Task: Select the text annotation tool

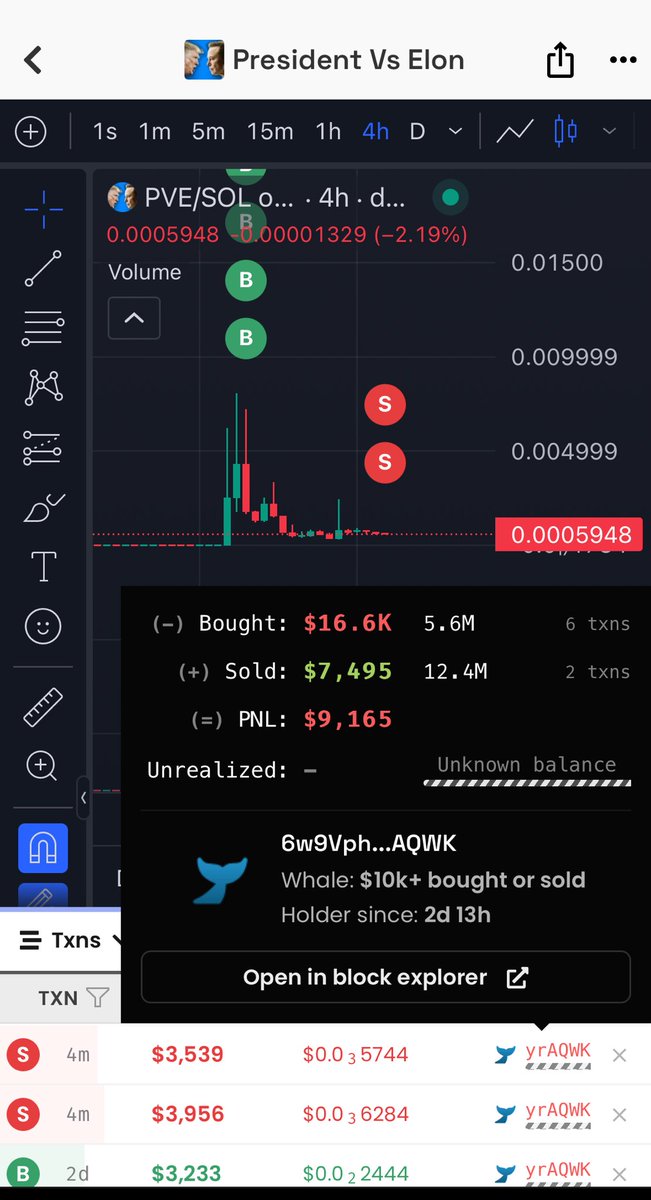Action: (43, 567)
